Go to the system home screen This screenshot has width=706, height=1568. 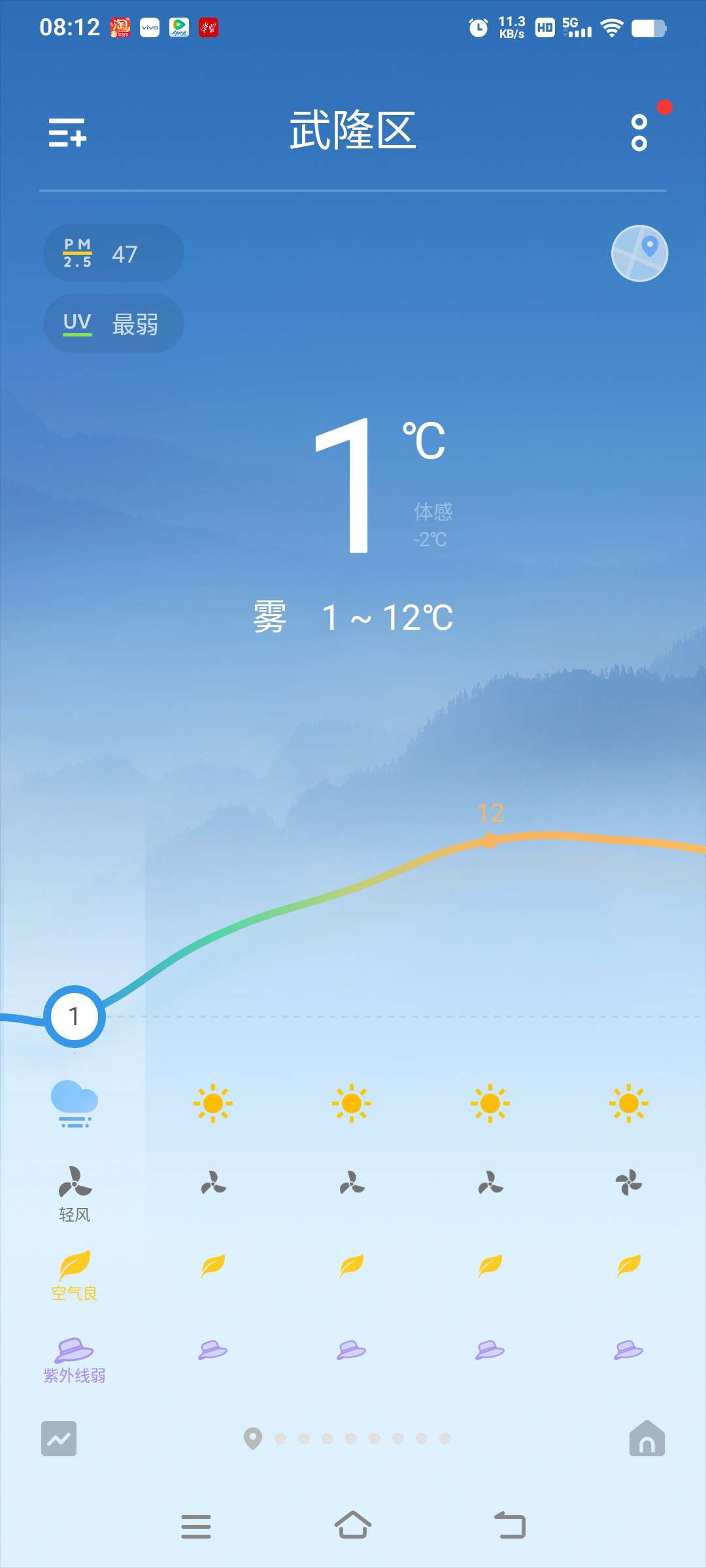353,1526
